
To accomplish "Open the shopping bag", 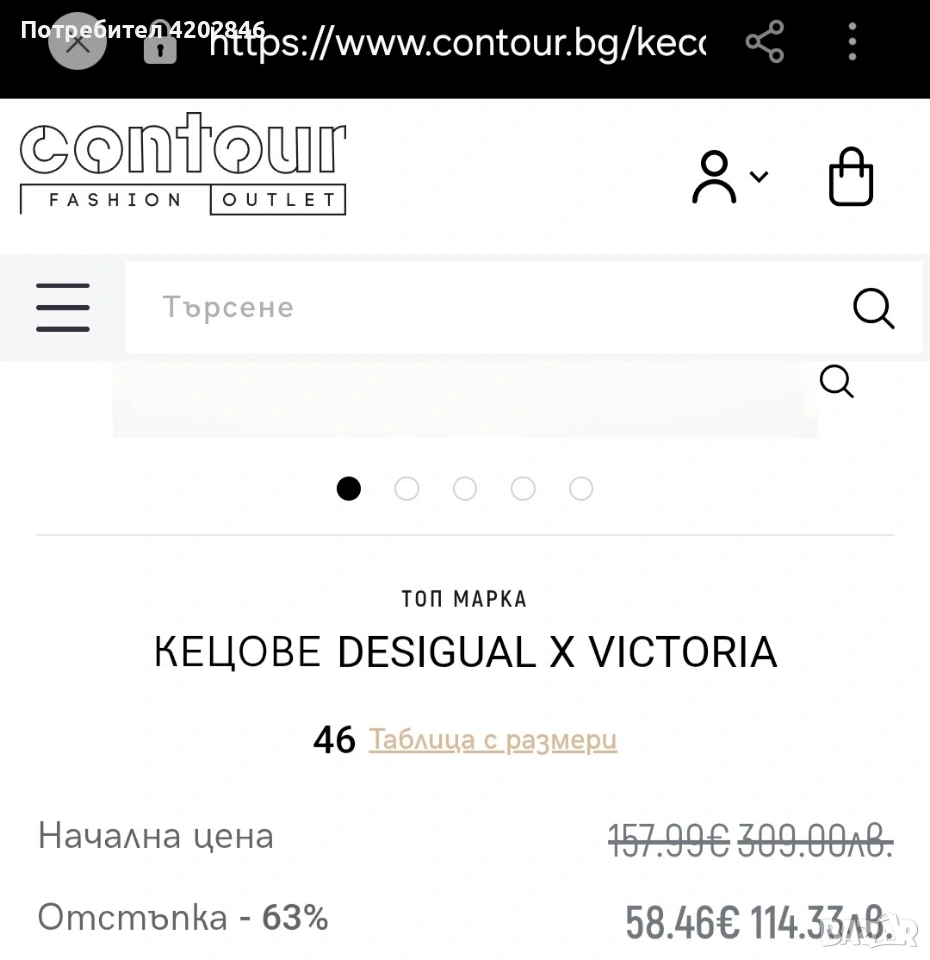I will [851, 177].
